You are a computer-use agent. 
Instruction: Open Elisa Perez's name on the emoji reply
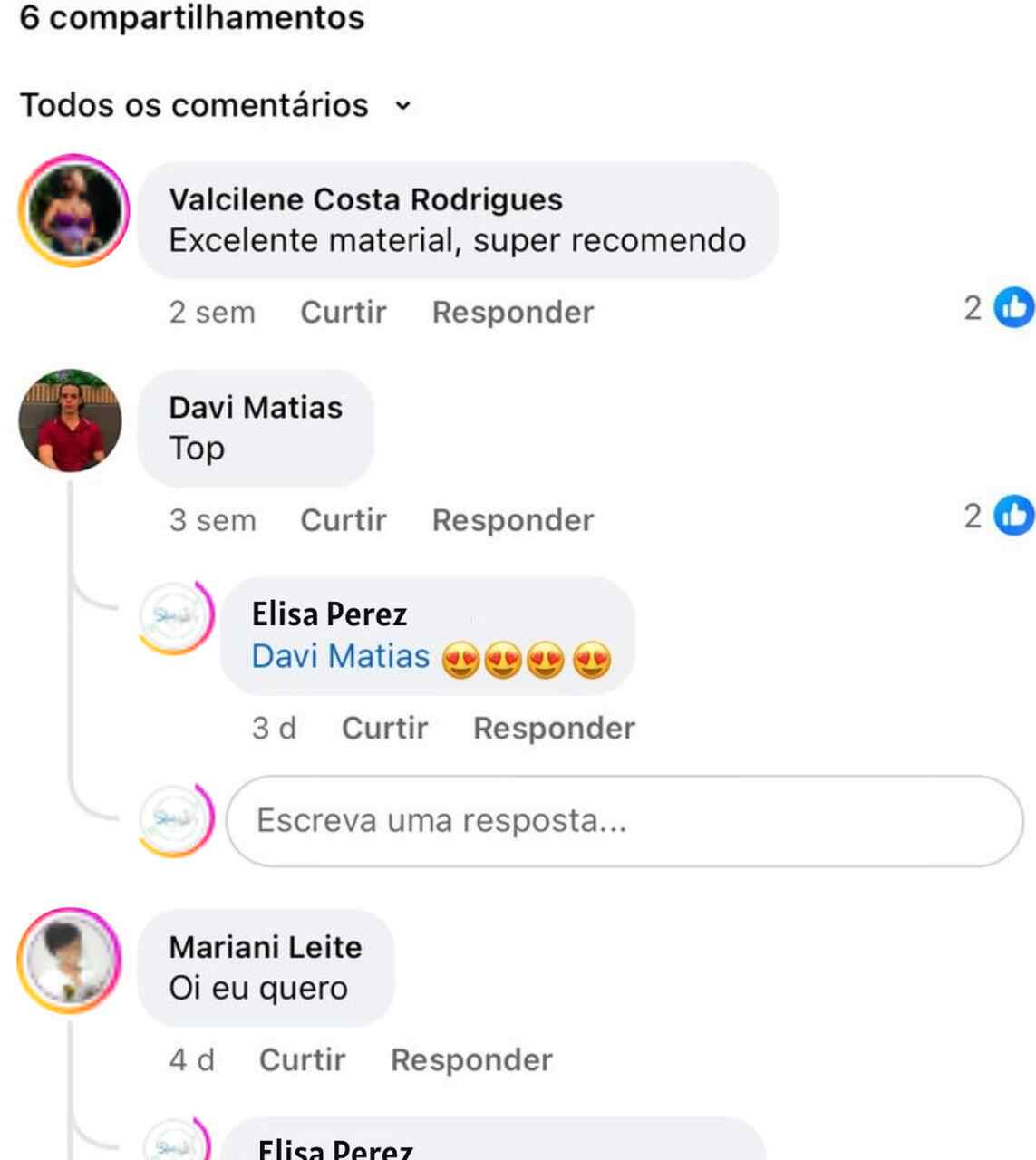click(x=329, y=614)
